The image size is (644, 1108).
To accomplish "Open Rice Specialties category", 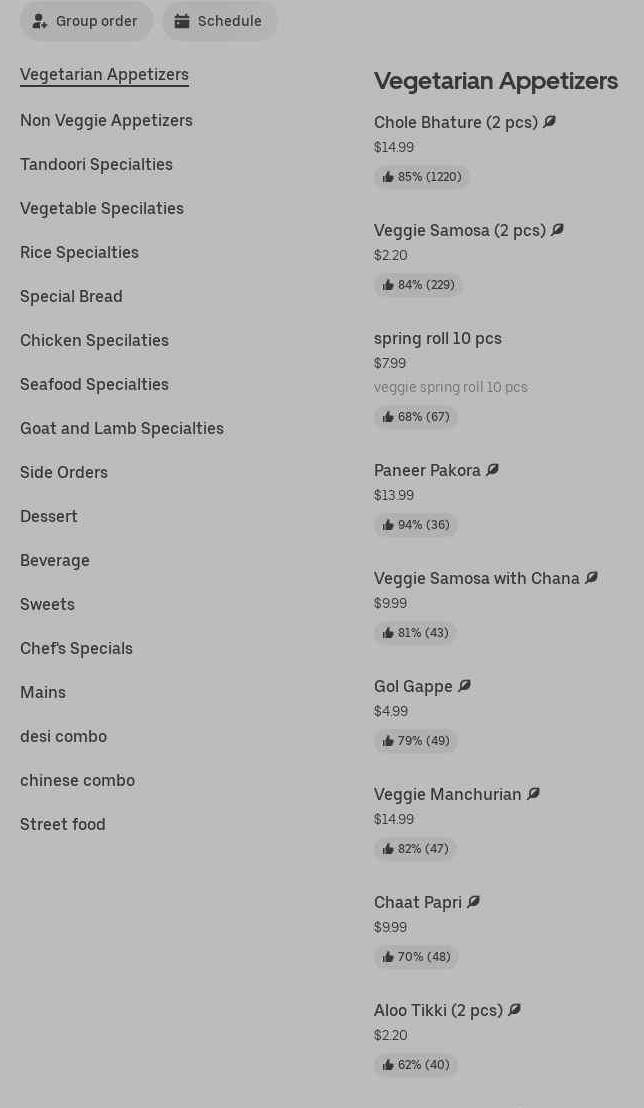I will pos(79,252).
